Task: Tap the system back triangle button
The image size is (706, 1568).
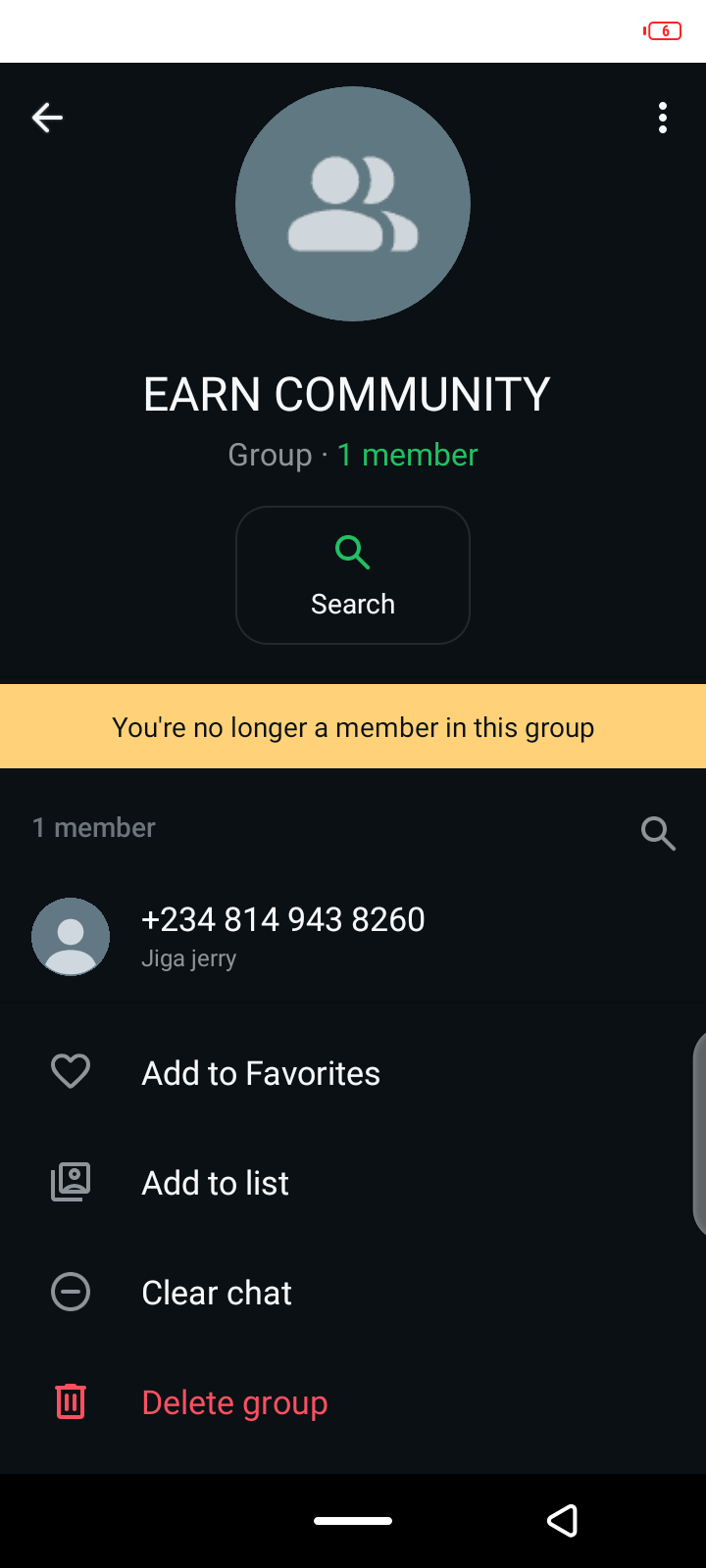Action: (x=562, y=1521)
